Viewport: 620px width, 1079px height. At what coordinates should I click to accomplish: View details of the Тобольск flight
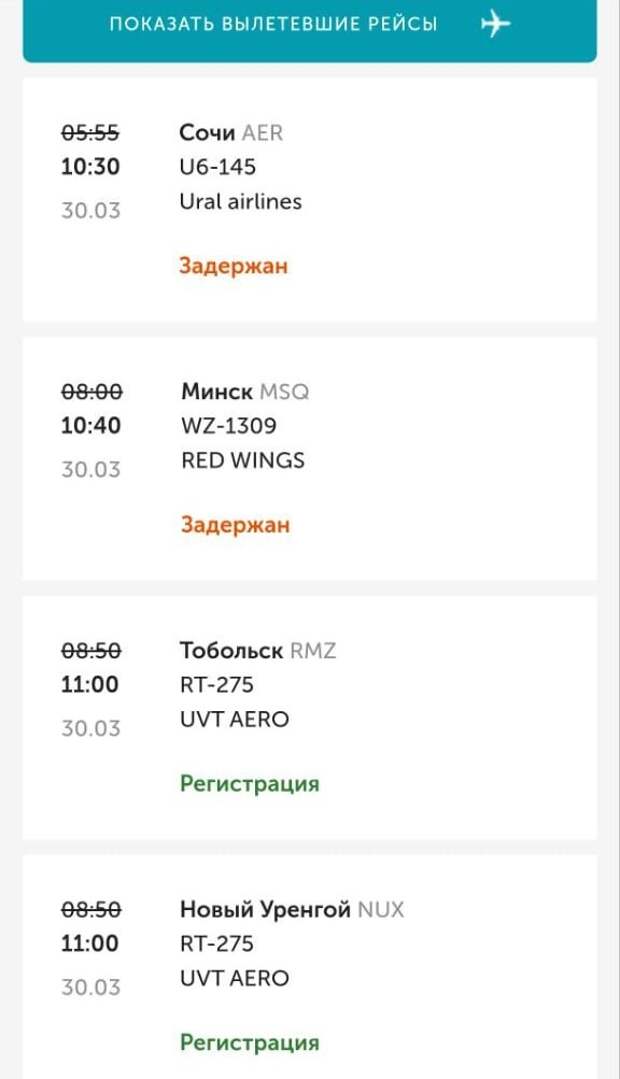(309, 717)
